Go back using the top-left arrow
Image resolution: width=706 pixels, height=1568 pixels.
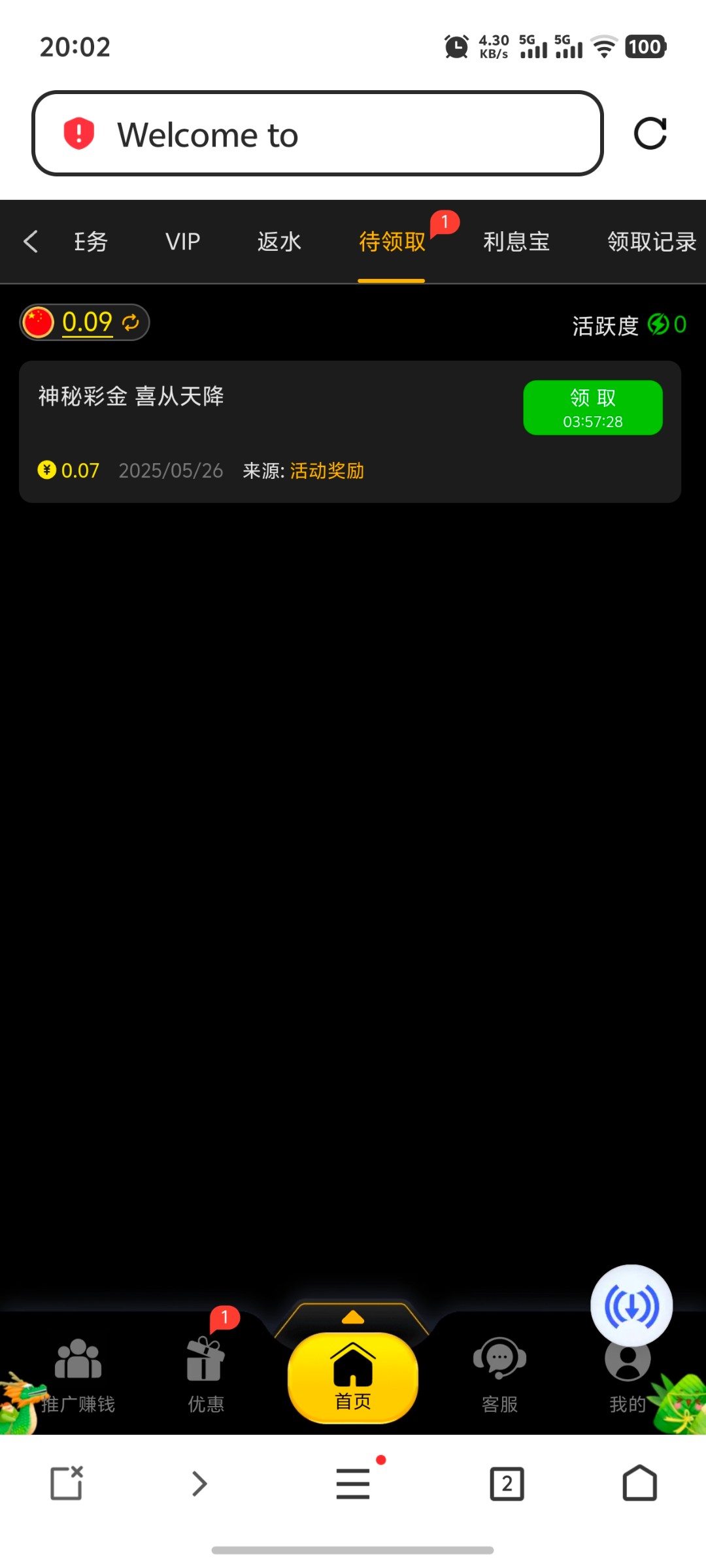point(31,241)
